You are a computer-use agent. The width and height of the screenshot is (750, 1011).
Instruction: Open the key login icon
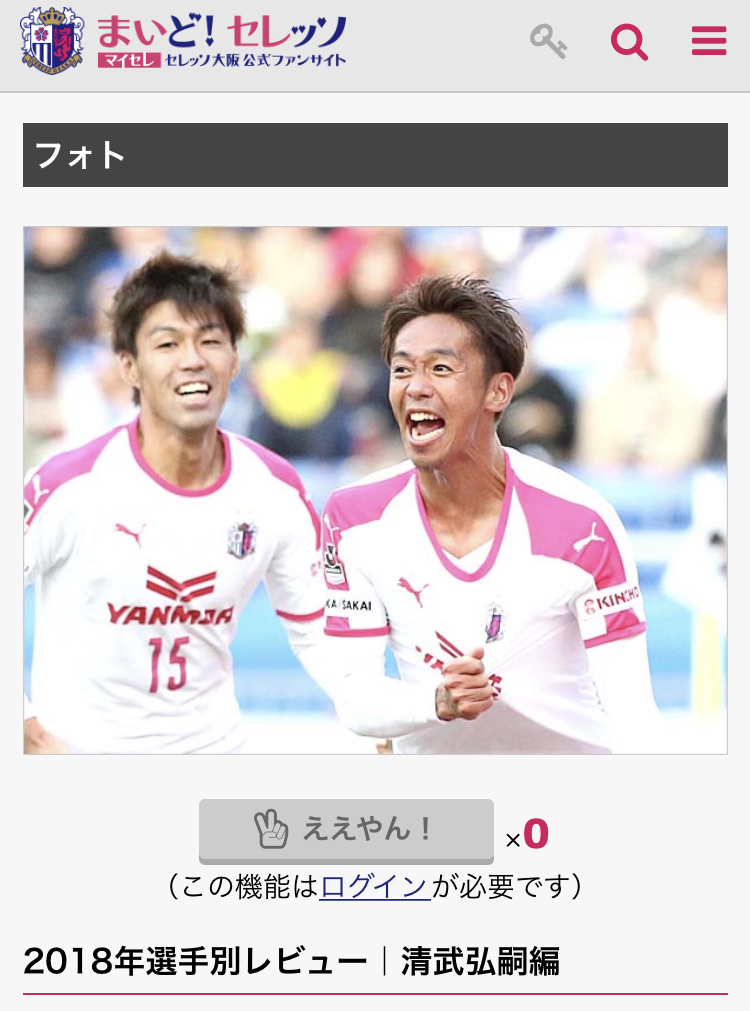tap(548, 41)
